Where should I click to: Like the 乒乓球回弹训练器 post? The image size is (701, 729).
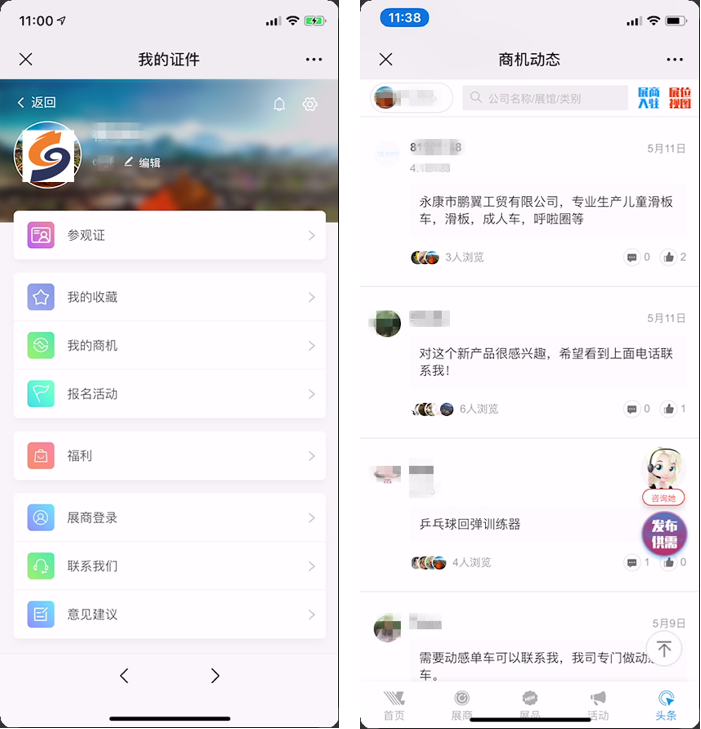669,562
